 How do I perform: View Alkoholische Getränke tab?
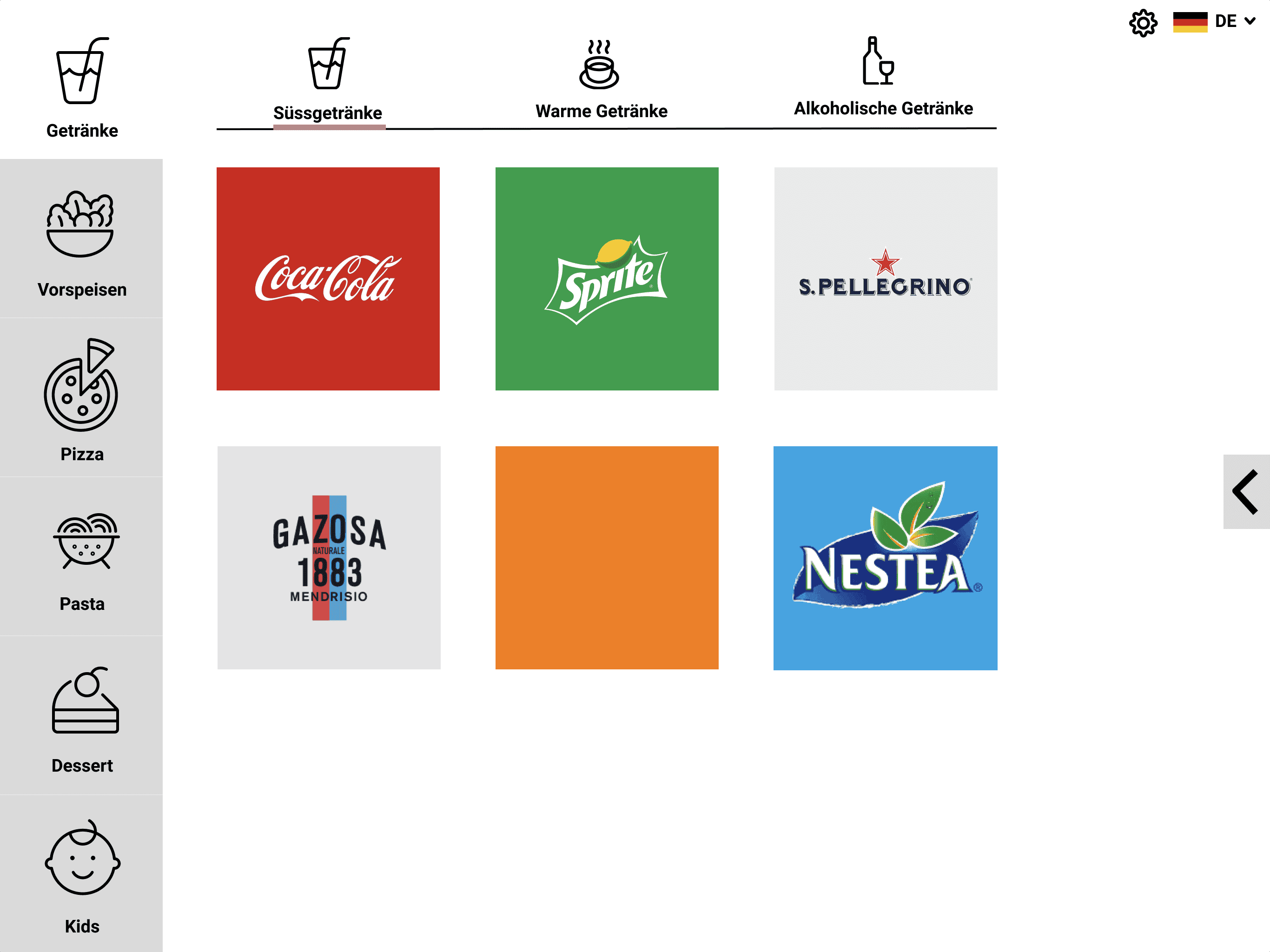pos(882,78)
